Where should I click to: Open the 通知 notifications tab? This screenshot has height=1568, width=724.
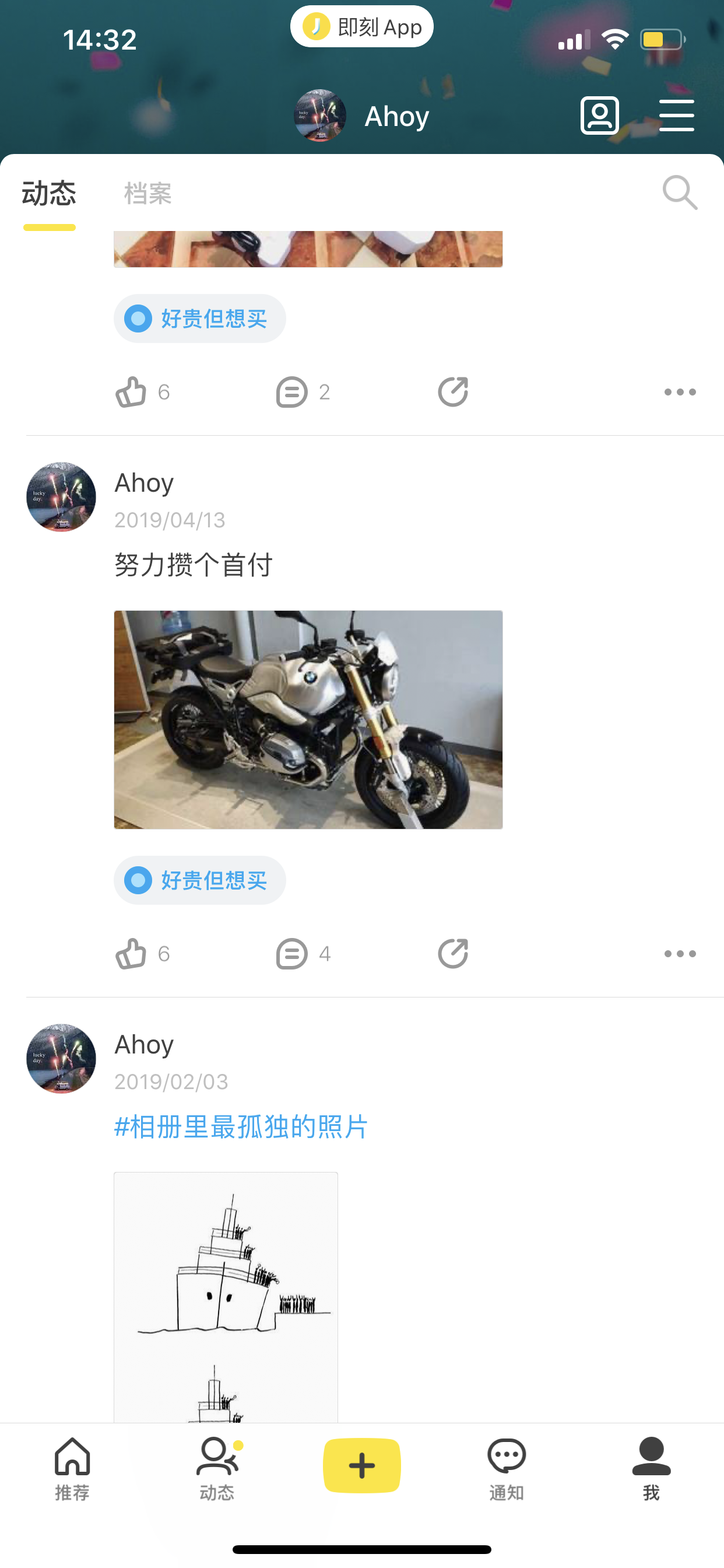pyautogui.click(x=507, y=1468)
